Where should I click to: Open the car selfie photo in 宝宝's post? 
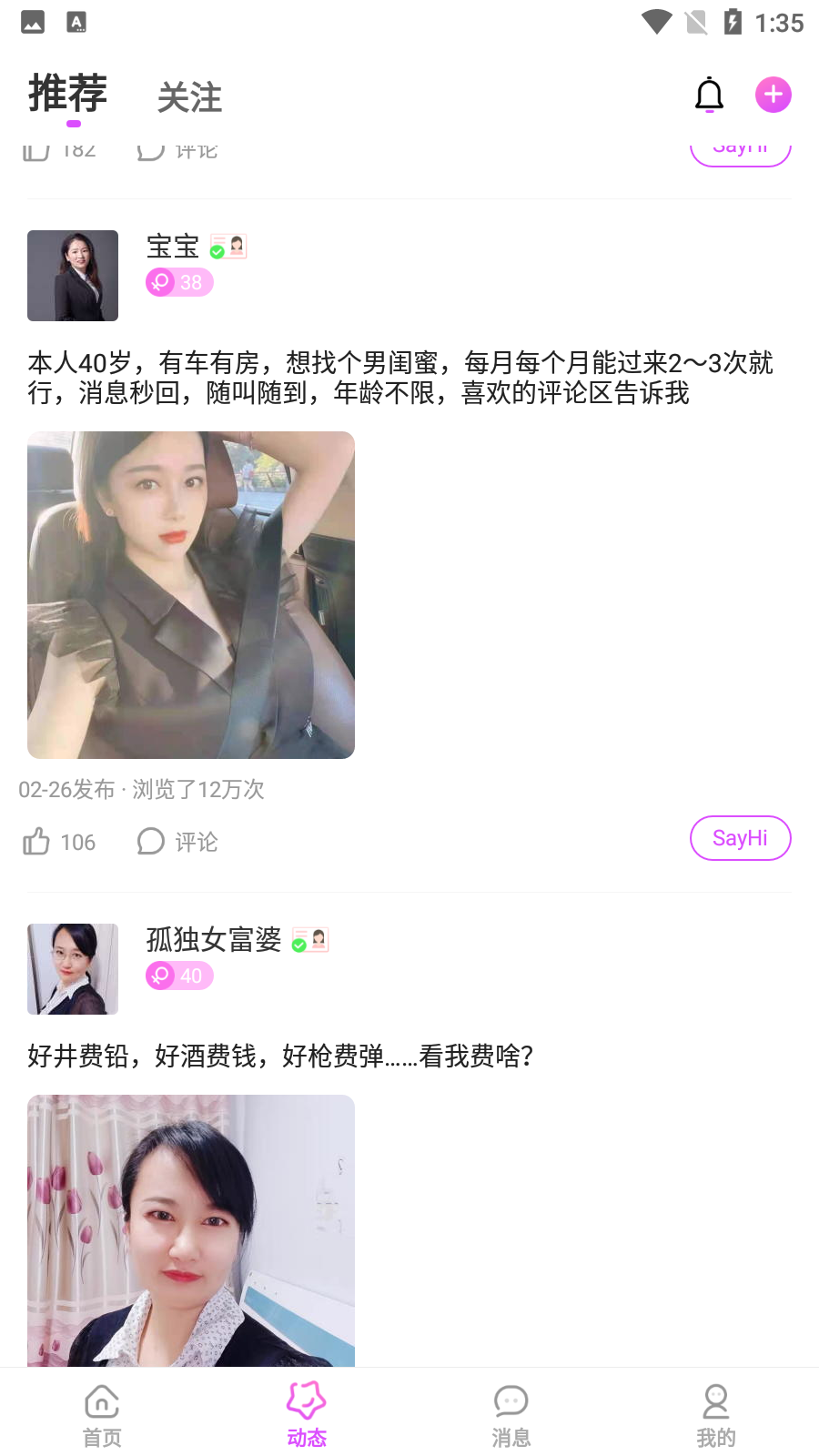(191, 594)
